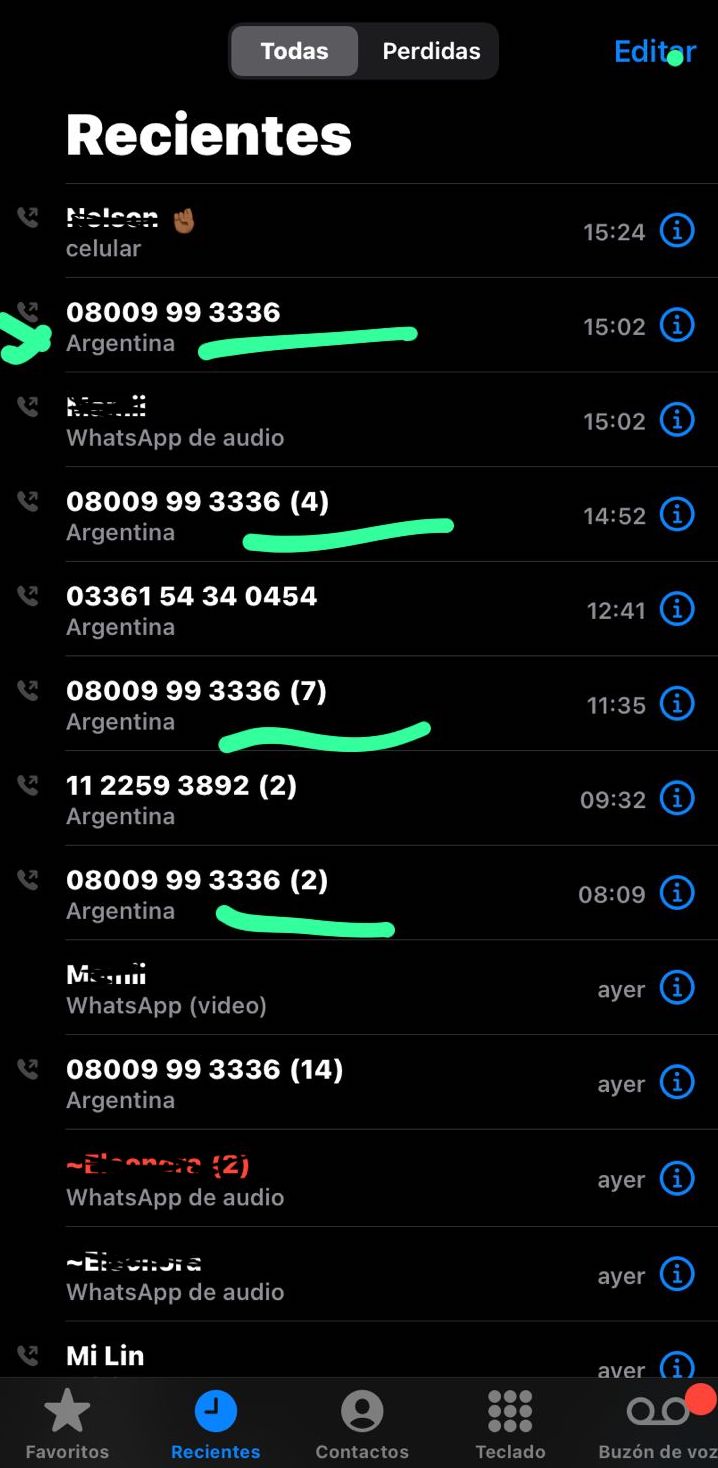
Task: Select the Recientes tab
Action: pyautogui.click(x=215, y=1424)
